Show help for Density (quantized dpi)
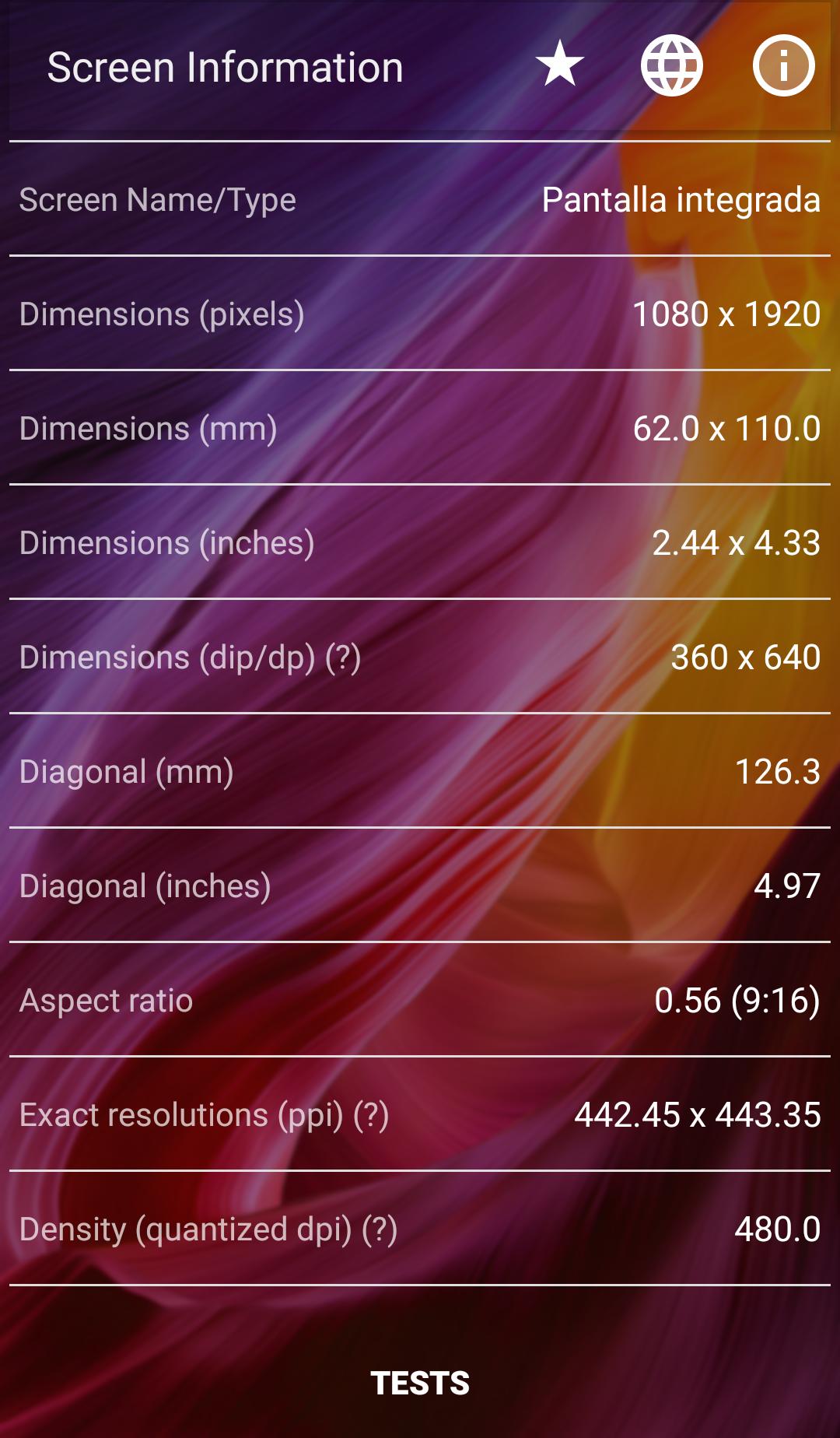This screenshot has width=840, height=1438. (380, 1230)
